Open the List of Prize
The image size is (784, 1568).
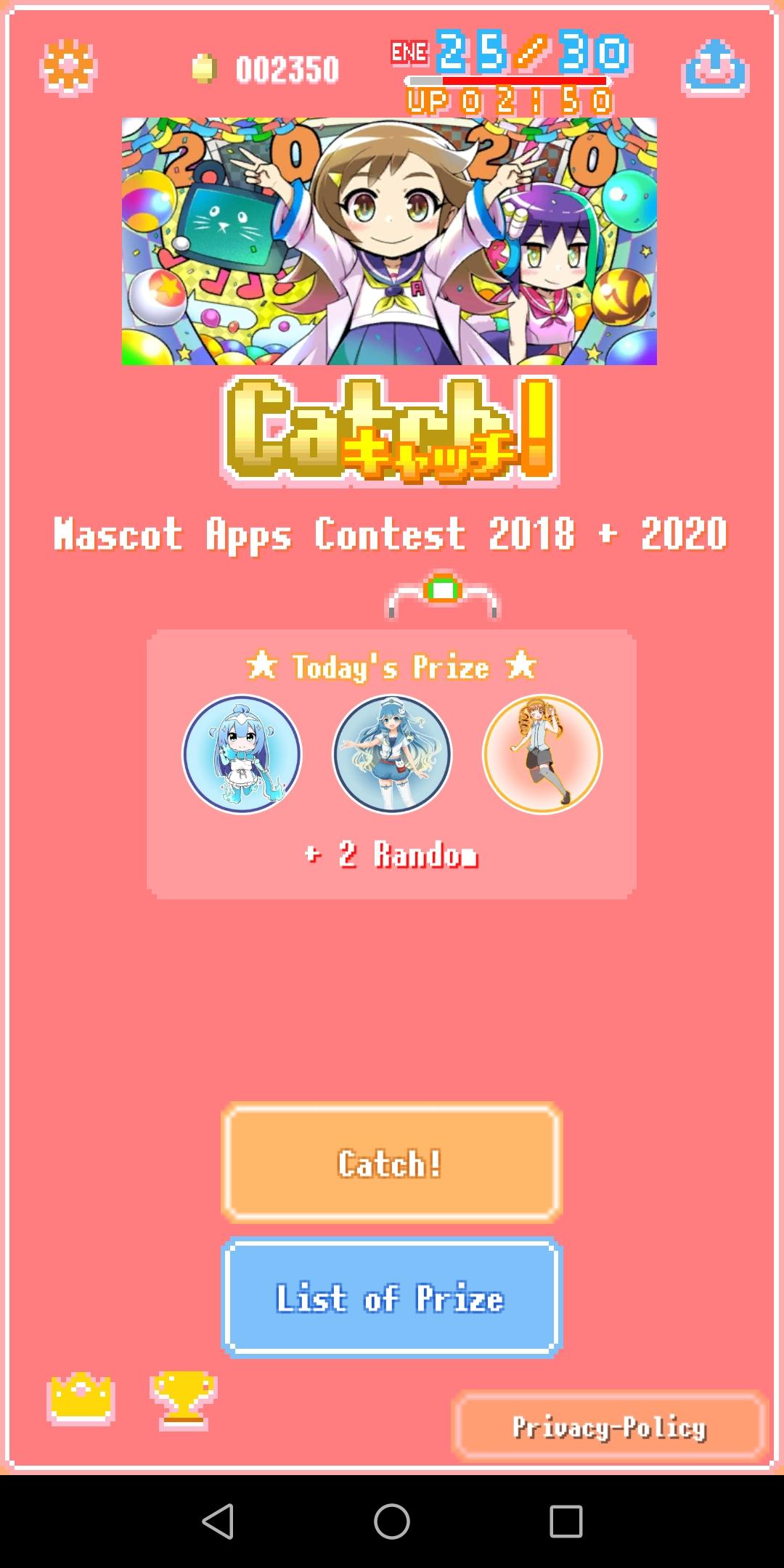tap(392, 1298)
